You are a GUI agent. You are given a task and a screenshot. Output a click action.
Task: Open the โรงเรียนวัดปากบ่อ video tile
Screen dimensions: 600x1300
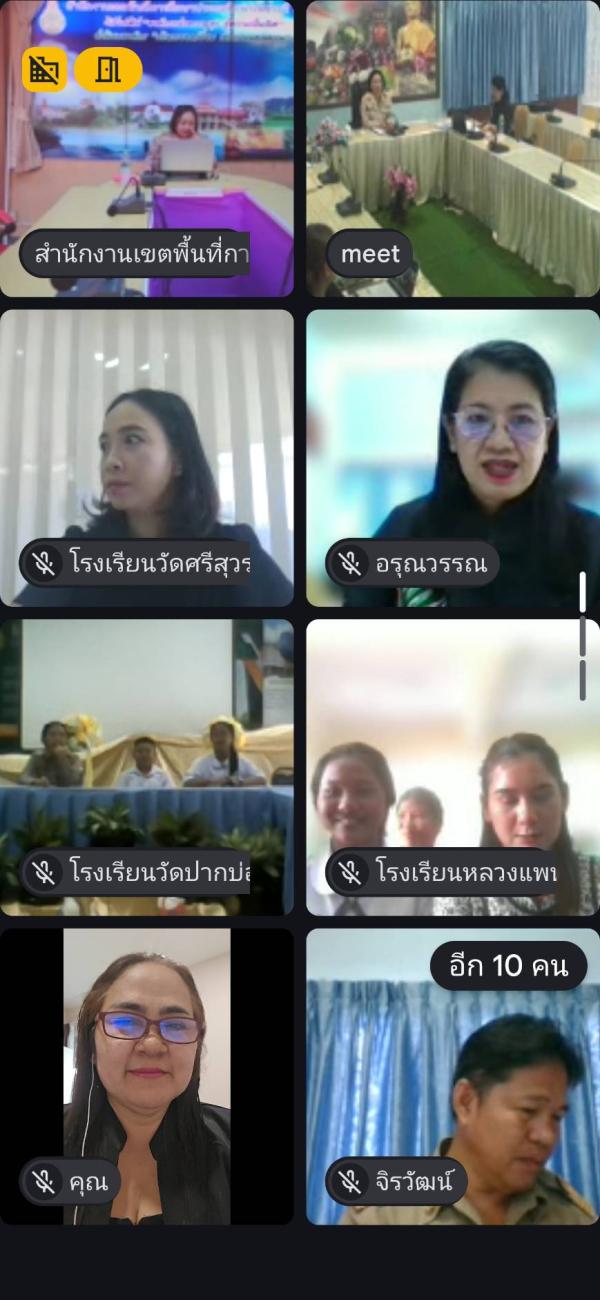click(147, 767)
